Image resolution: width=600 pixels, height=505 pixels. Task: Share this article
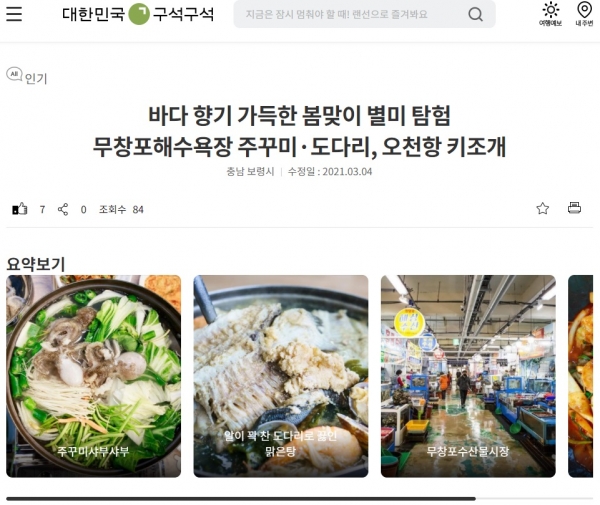coord(63,209)
